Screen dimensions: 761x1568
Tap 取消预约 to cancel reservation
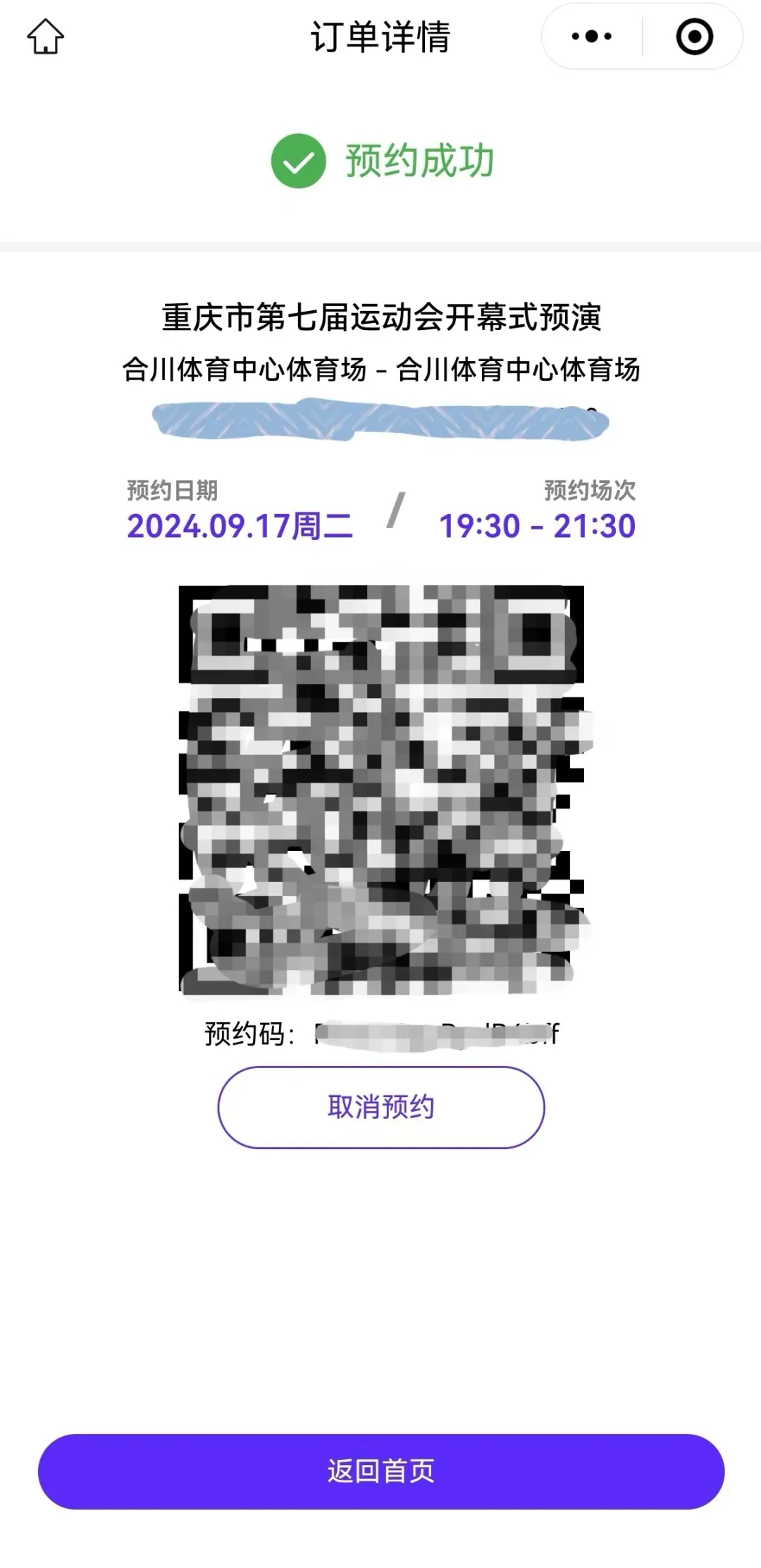click(x=380, y=1107)
